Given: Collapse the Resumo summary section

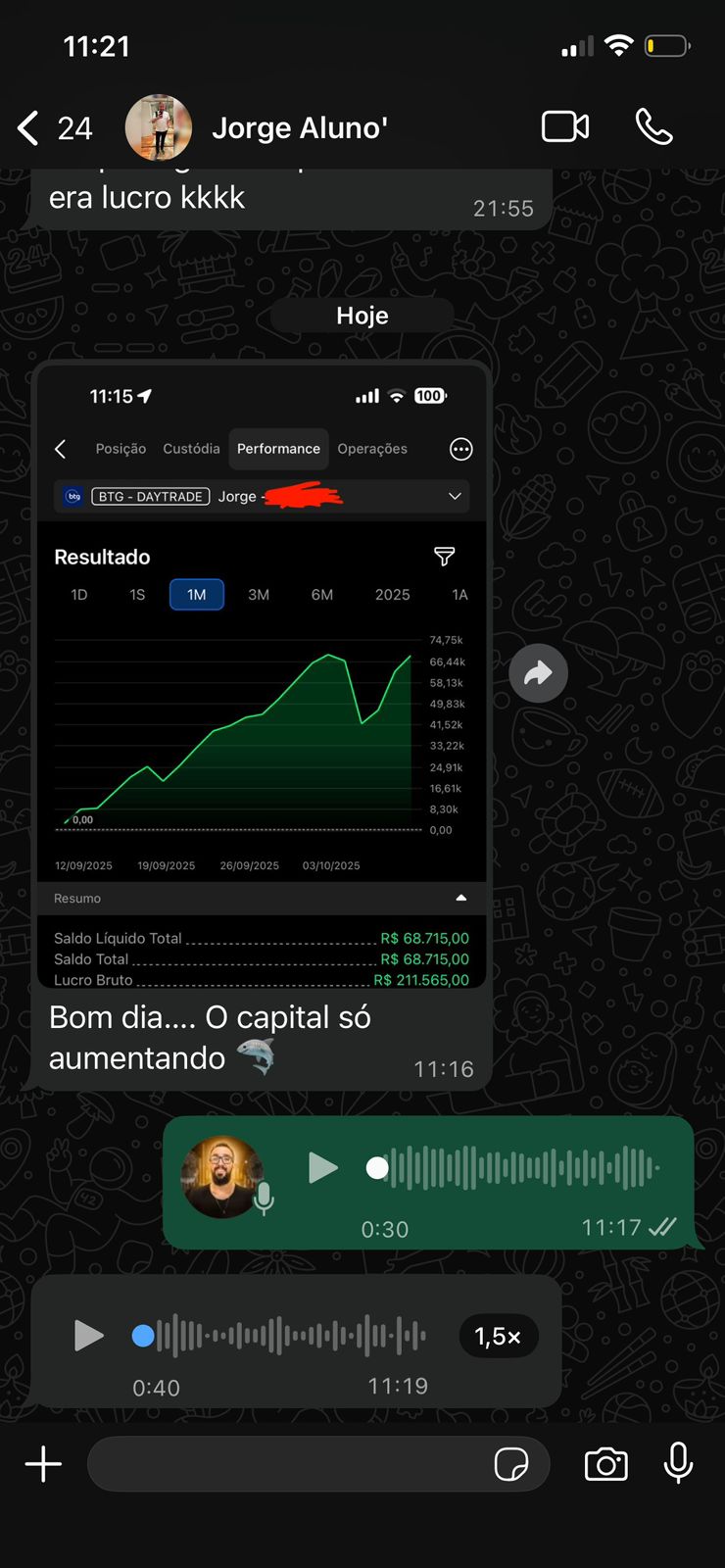Looking at the screenshot, I should pos(459,898).
